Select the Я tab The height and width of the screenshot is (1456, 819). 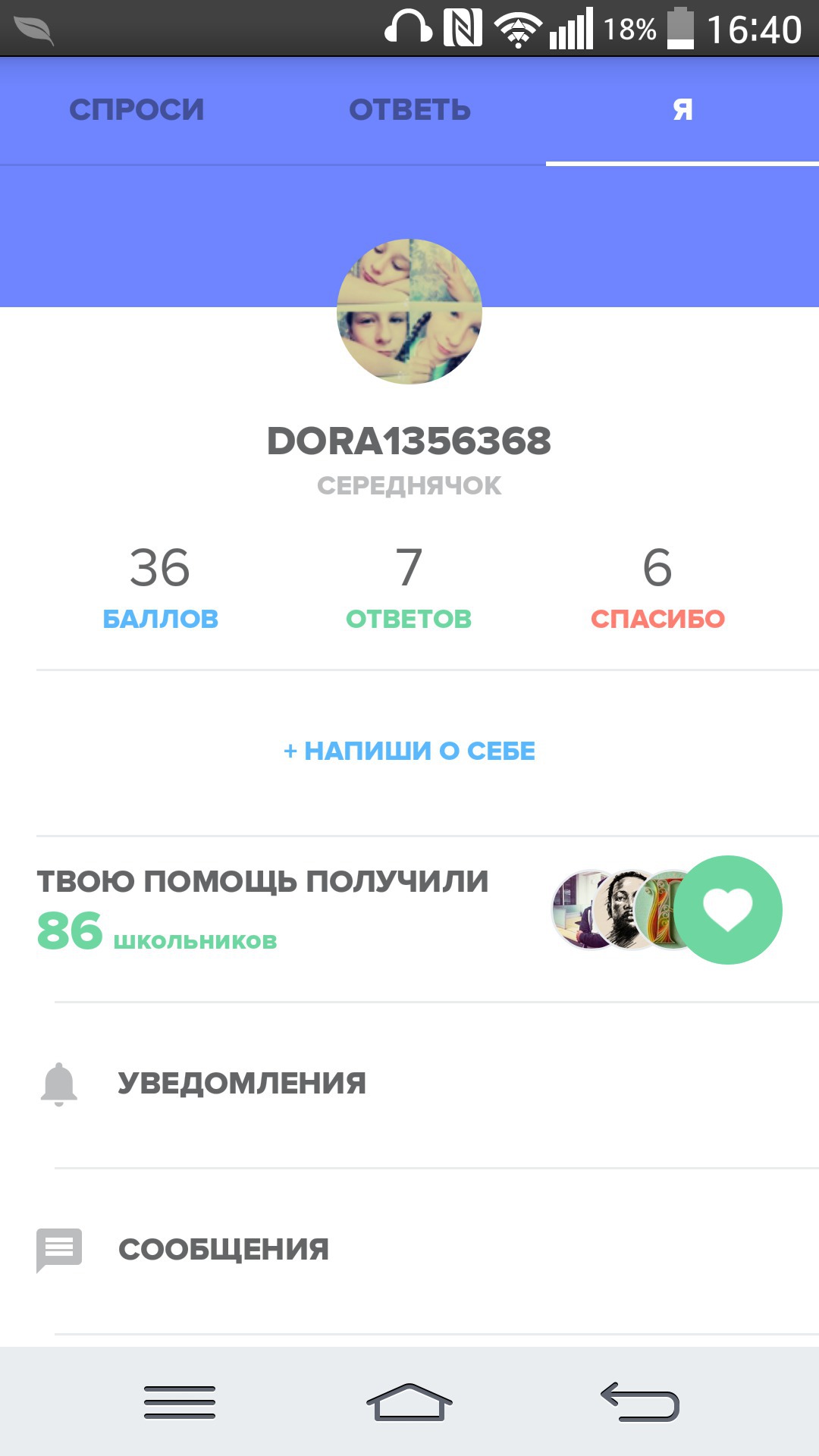(682, 110)
